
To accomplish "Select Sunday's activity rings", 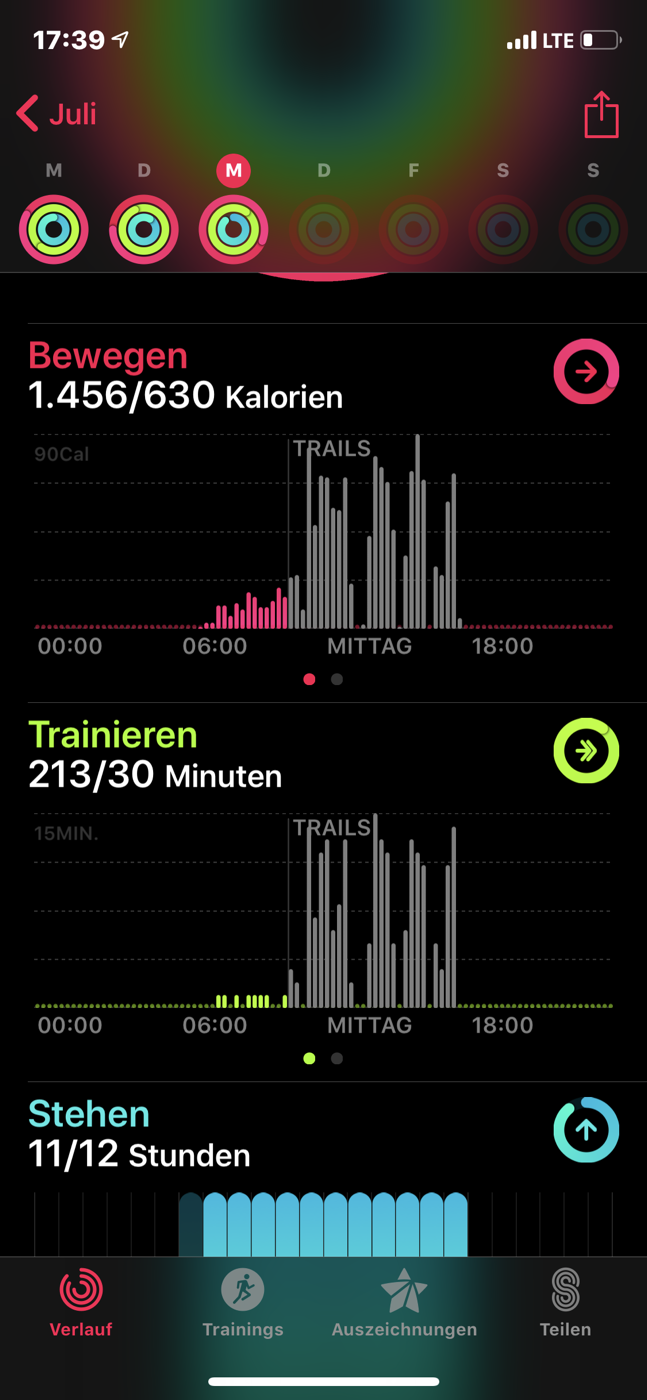I will click(x=593, y=229).
